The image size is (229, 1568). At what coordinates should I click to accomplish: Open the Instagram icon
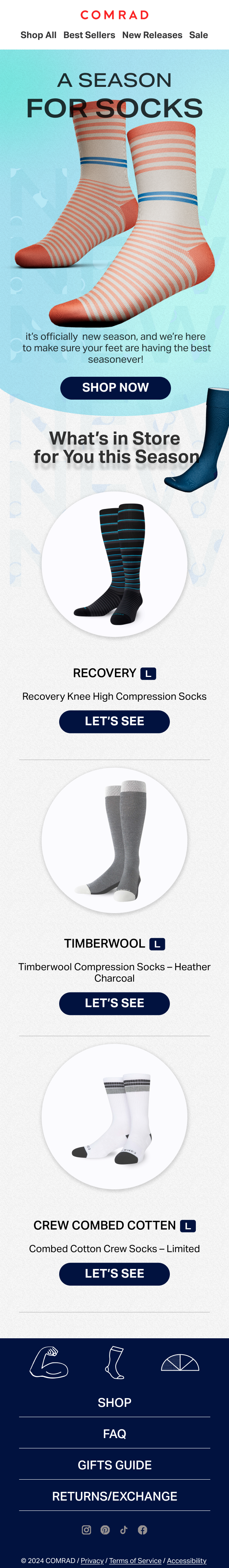pyautogui.click(x=87, y=1530)
